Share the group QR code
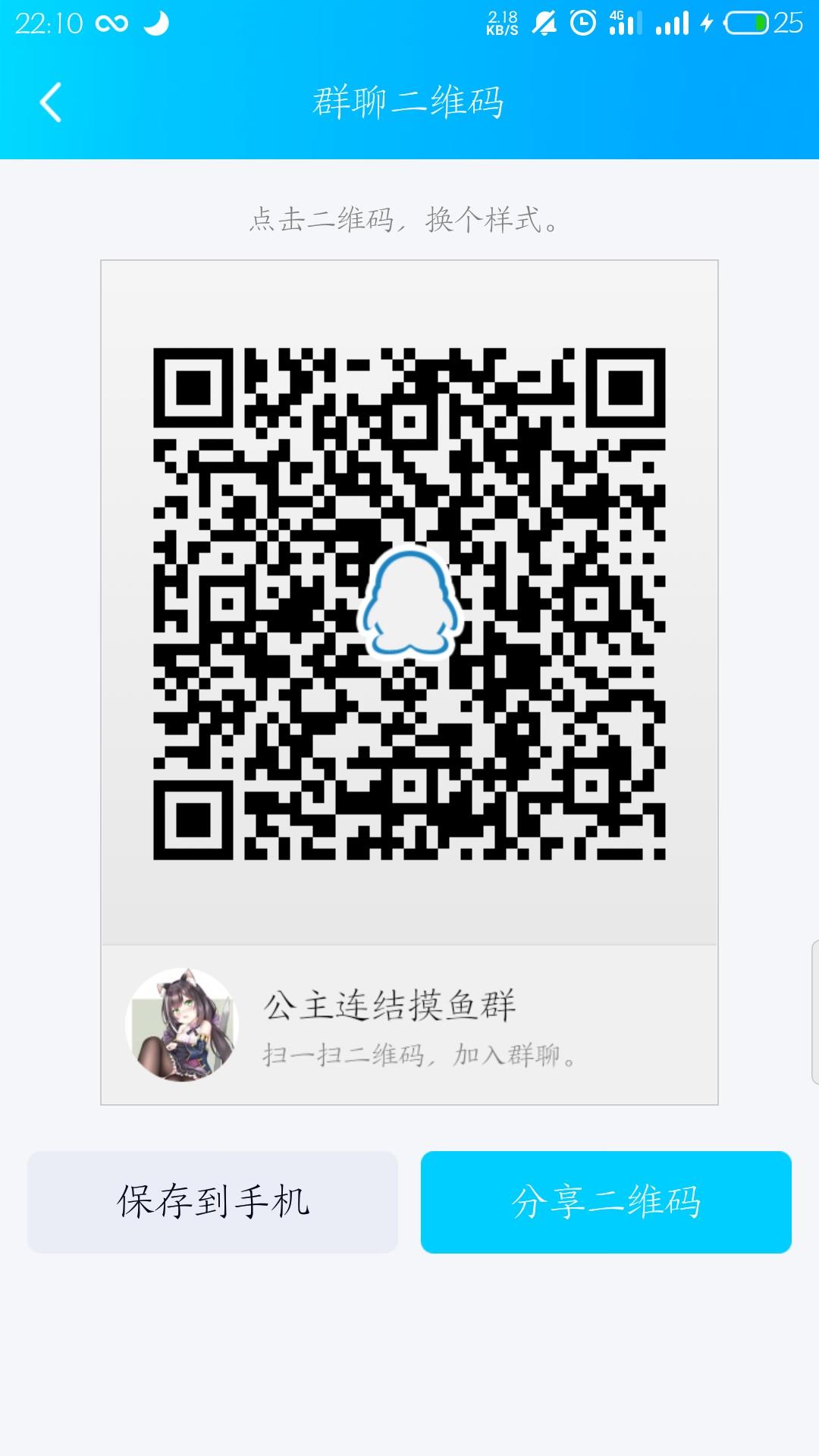 pos(606,1202)
